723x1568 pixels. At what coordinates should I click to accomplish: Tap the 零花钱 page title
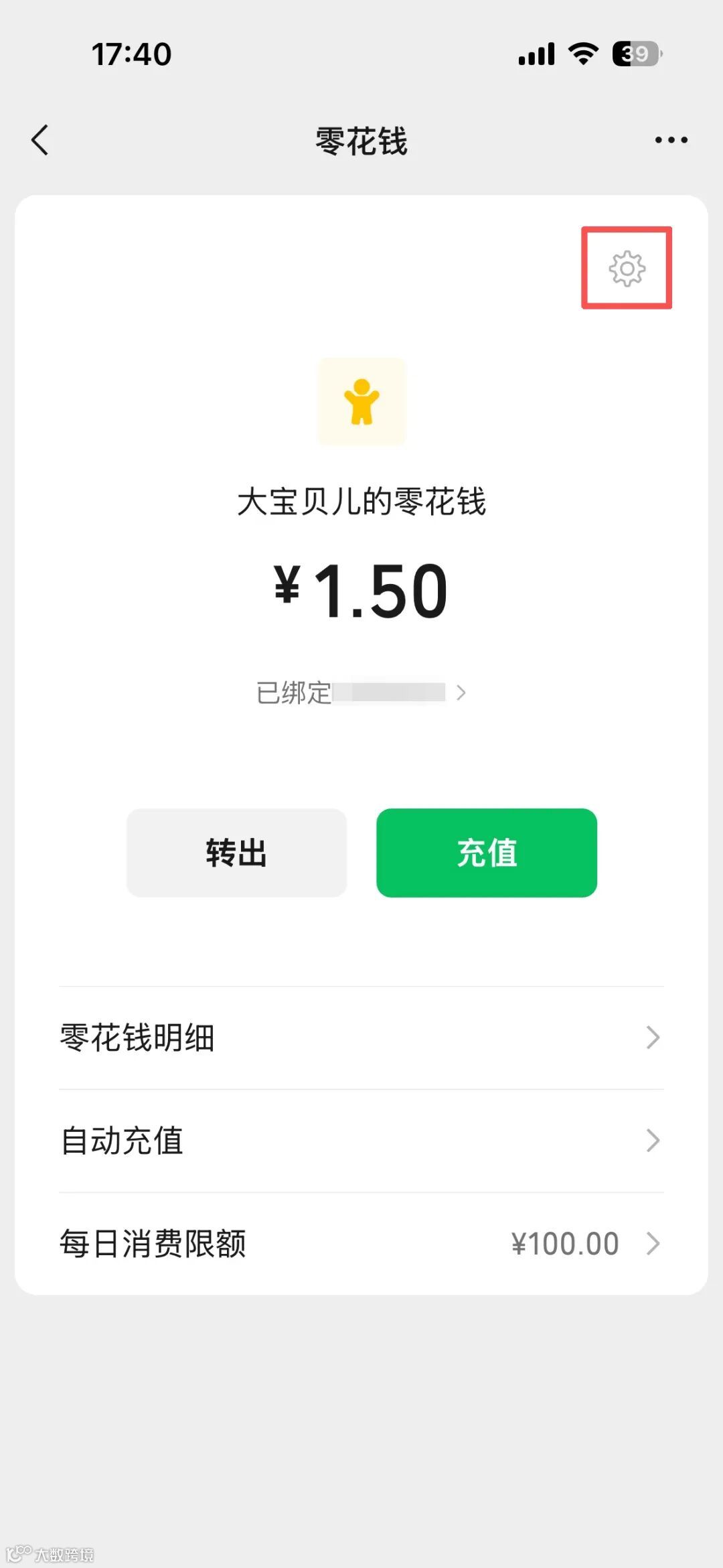coord(361,141)
